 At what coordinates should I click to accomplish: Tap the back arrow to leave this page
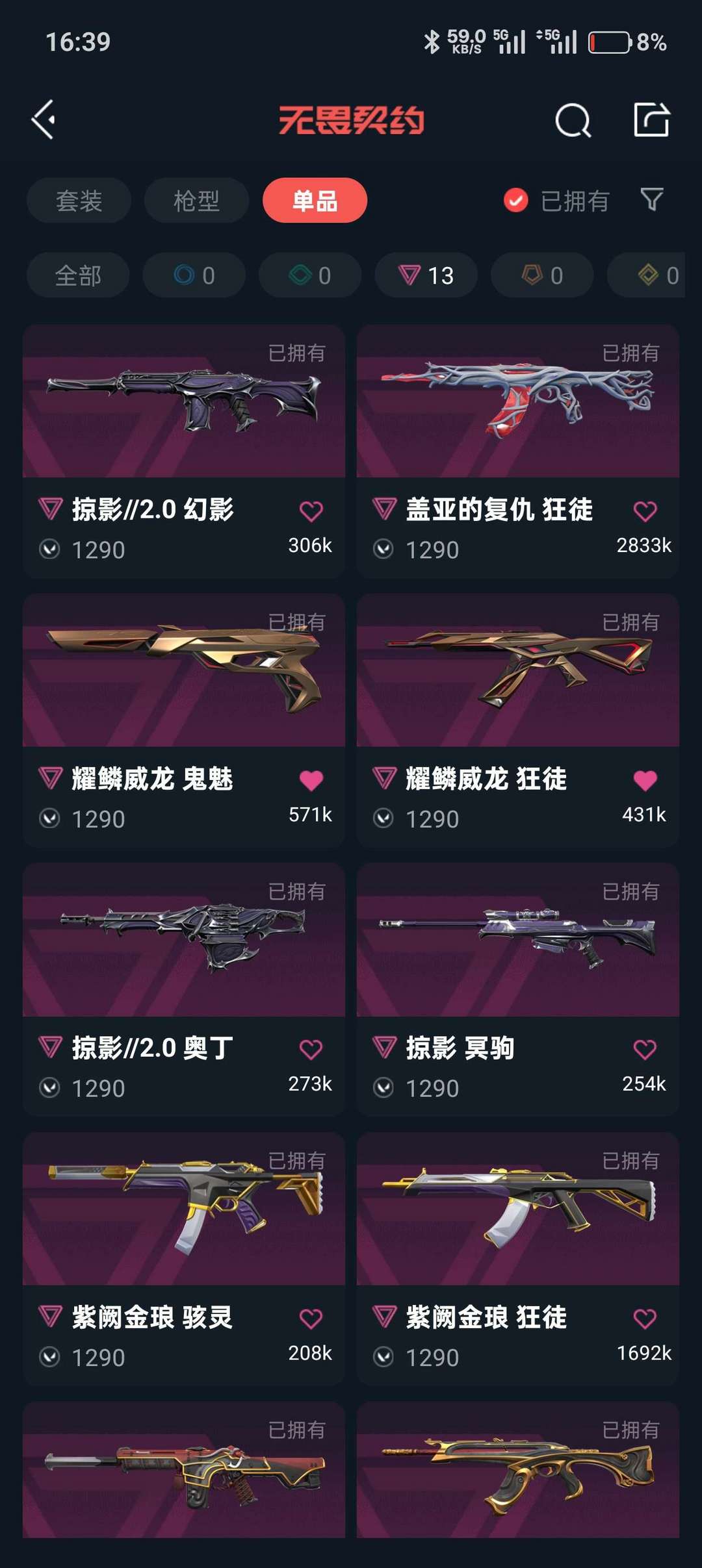coord(43,120)
